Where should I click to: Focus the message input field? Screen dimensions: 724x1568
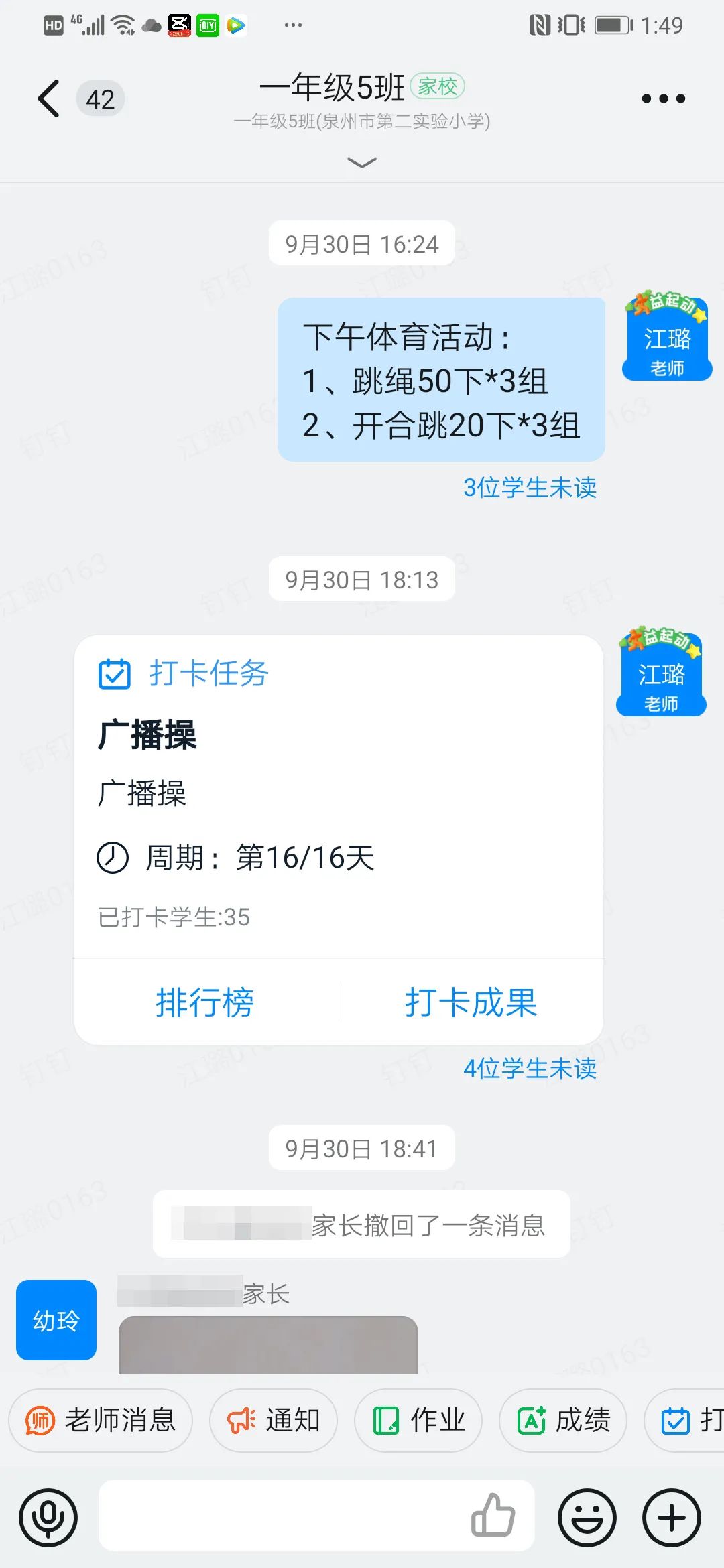[282, 1516]
